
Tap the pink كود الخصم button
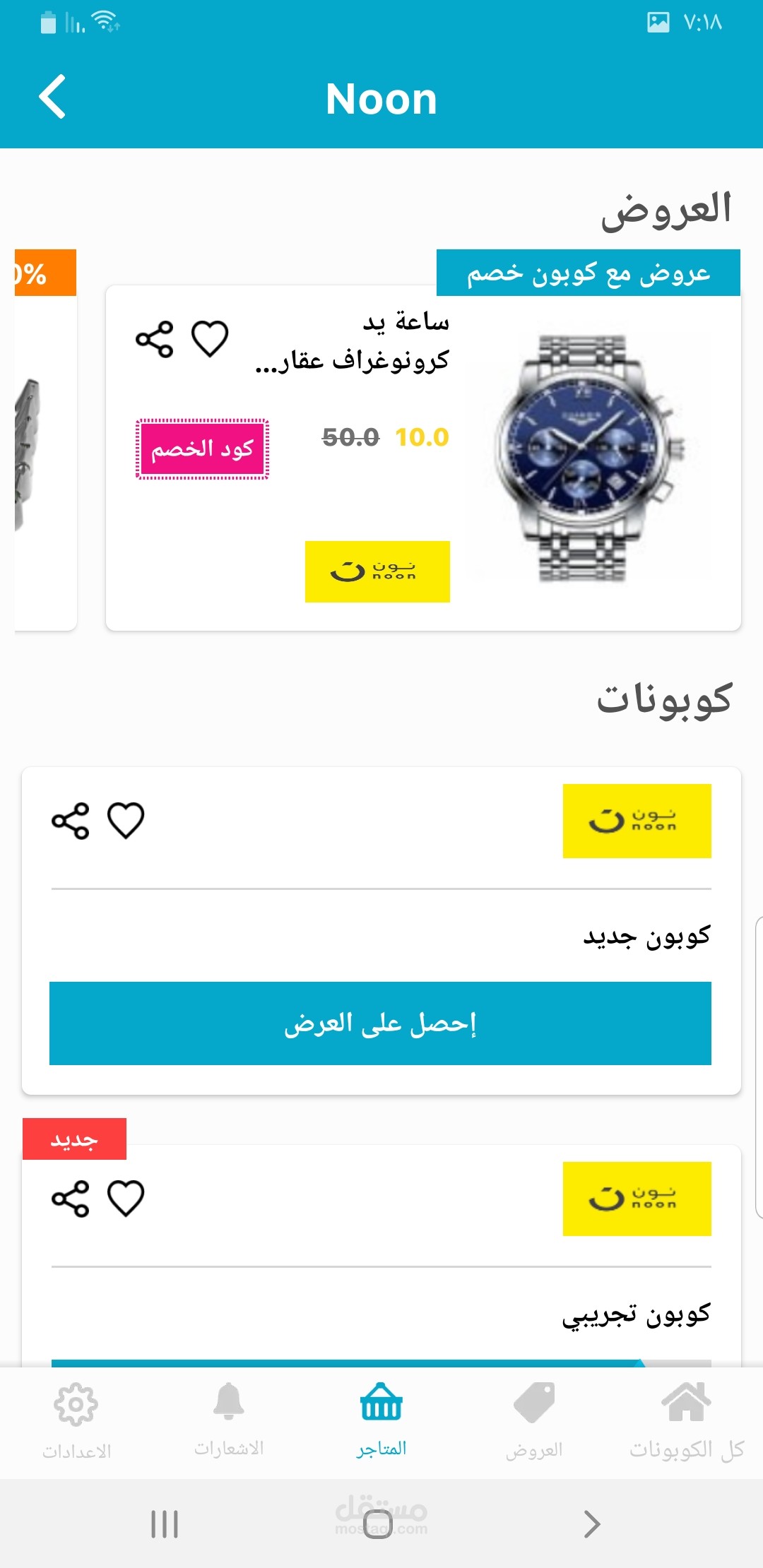click(x=202, y=449)
